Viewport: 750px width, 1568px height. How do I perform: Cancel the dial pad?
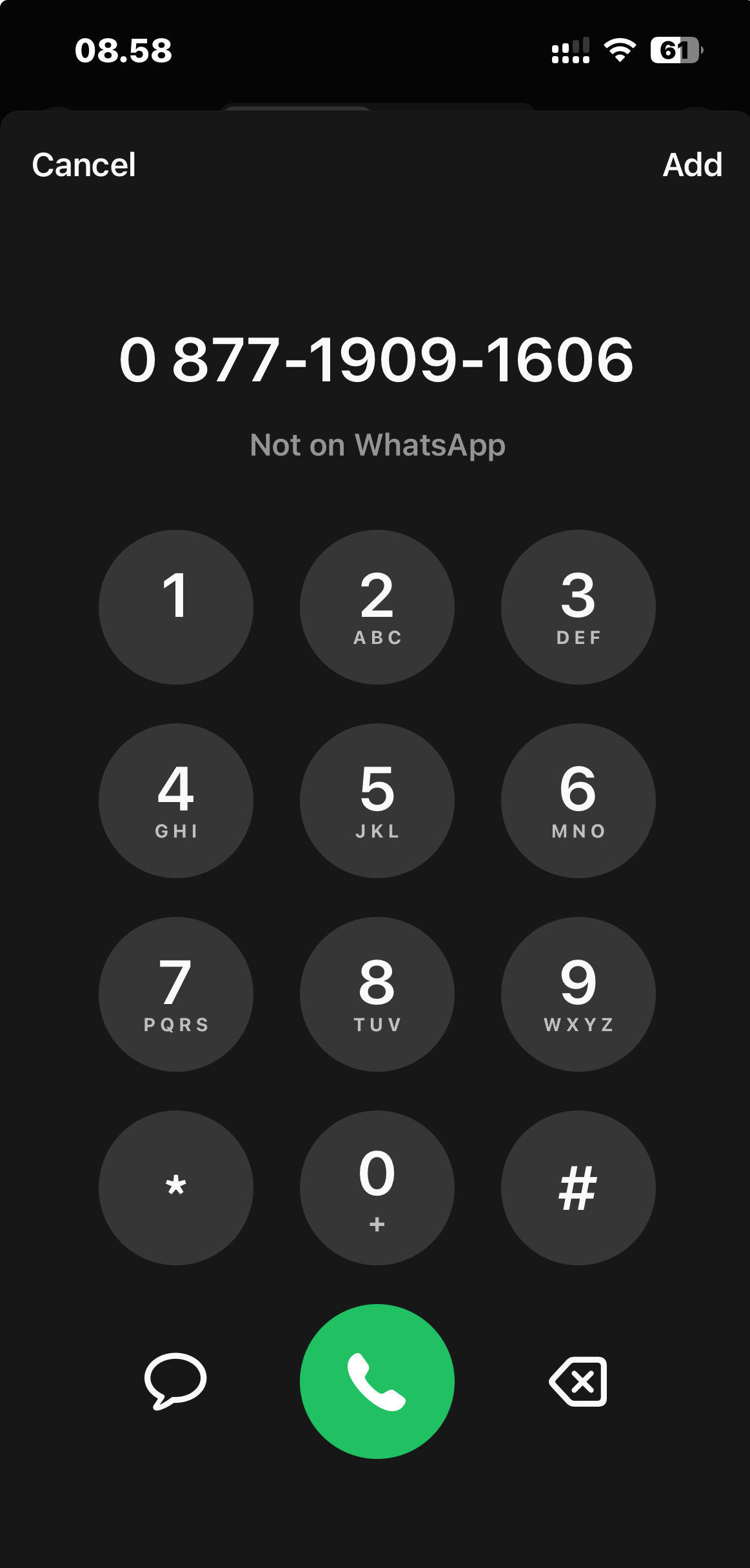tap(84, 165)
